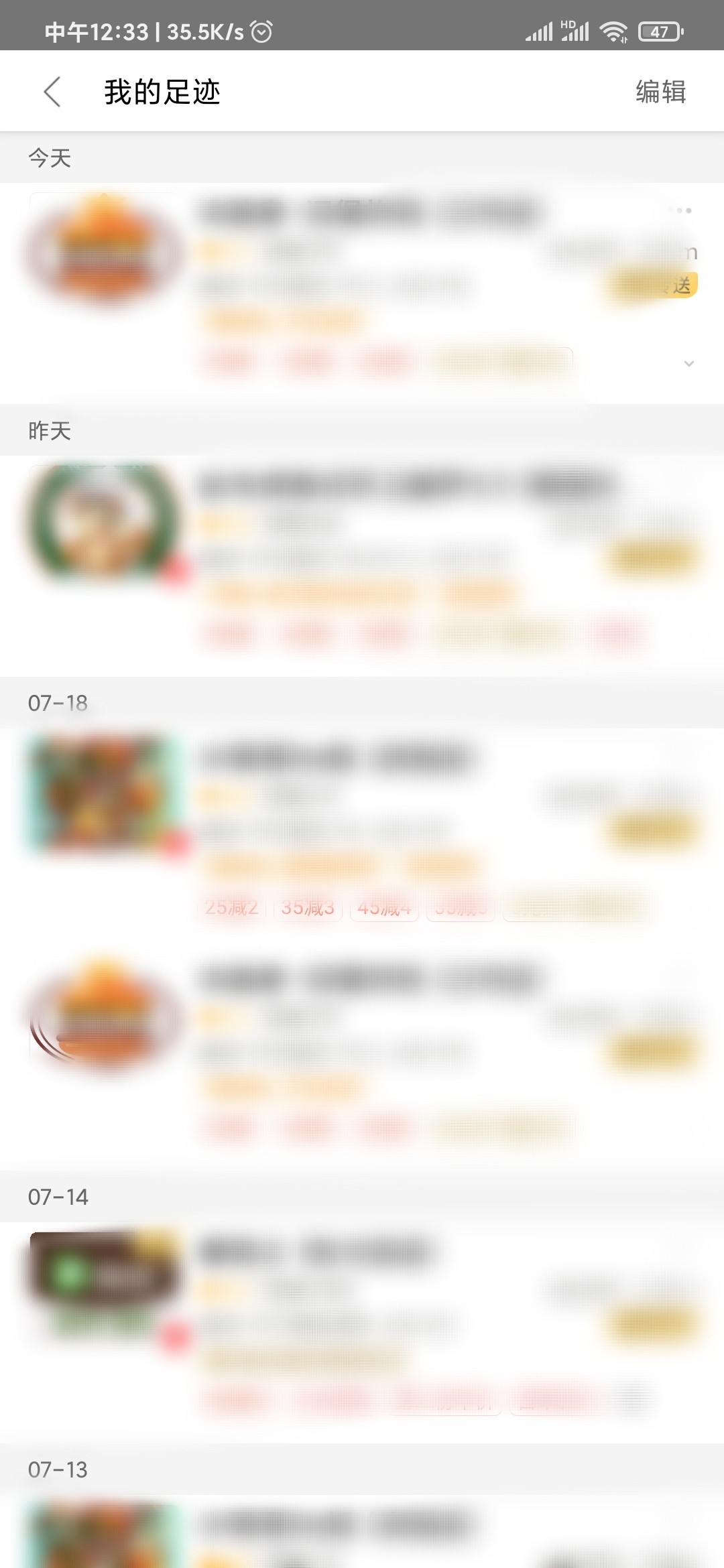This screenshot has width=724, height=1568.
Task: Tap the alarm clock icon in status bar
Action: pos(261,30)
